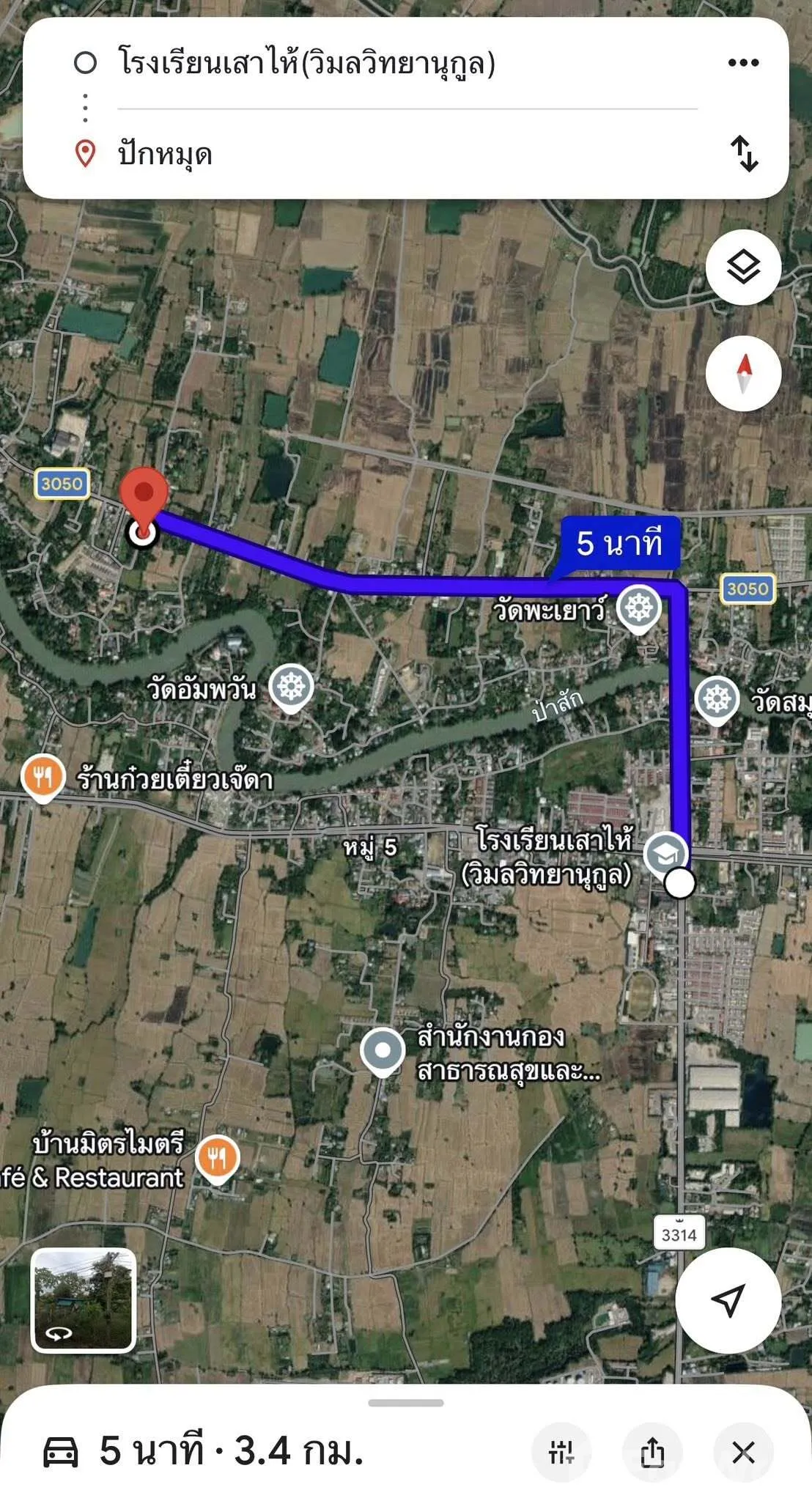The width and height of the screenshot is (812, 1501).
Task: Select the สำนักงานกองสาธารณสุข place marker
Action: coord(383,1050)
